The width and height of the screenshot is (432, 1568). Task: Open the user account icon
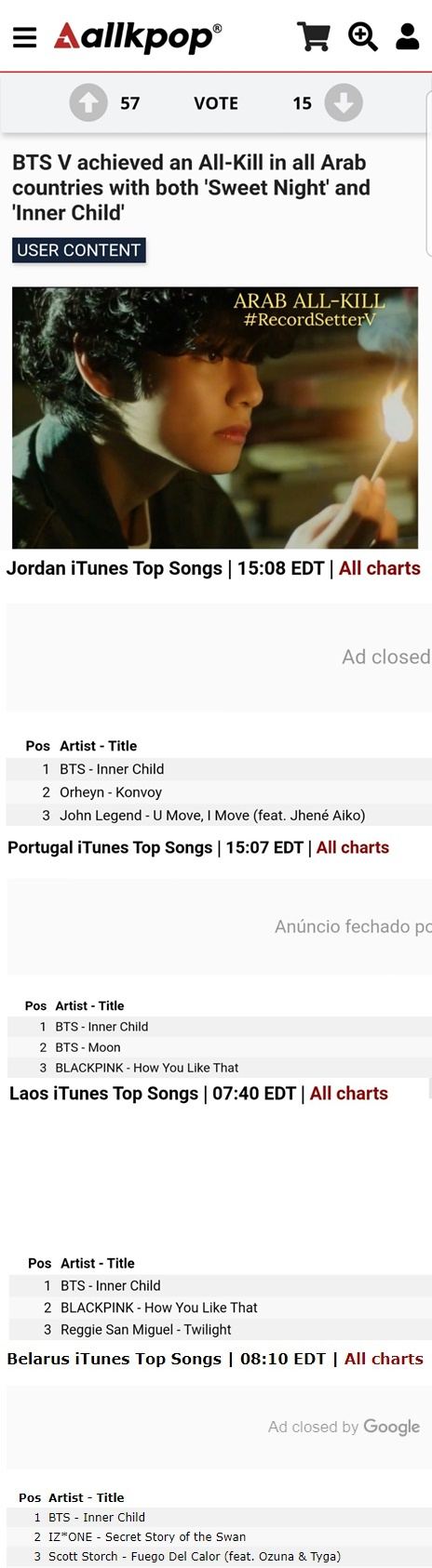(408, 36)
